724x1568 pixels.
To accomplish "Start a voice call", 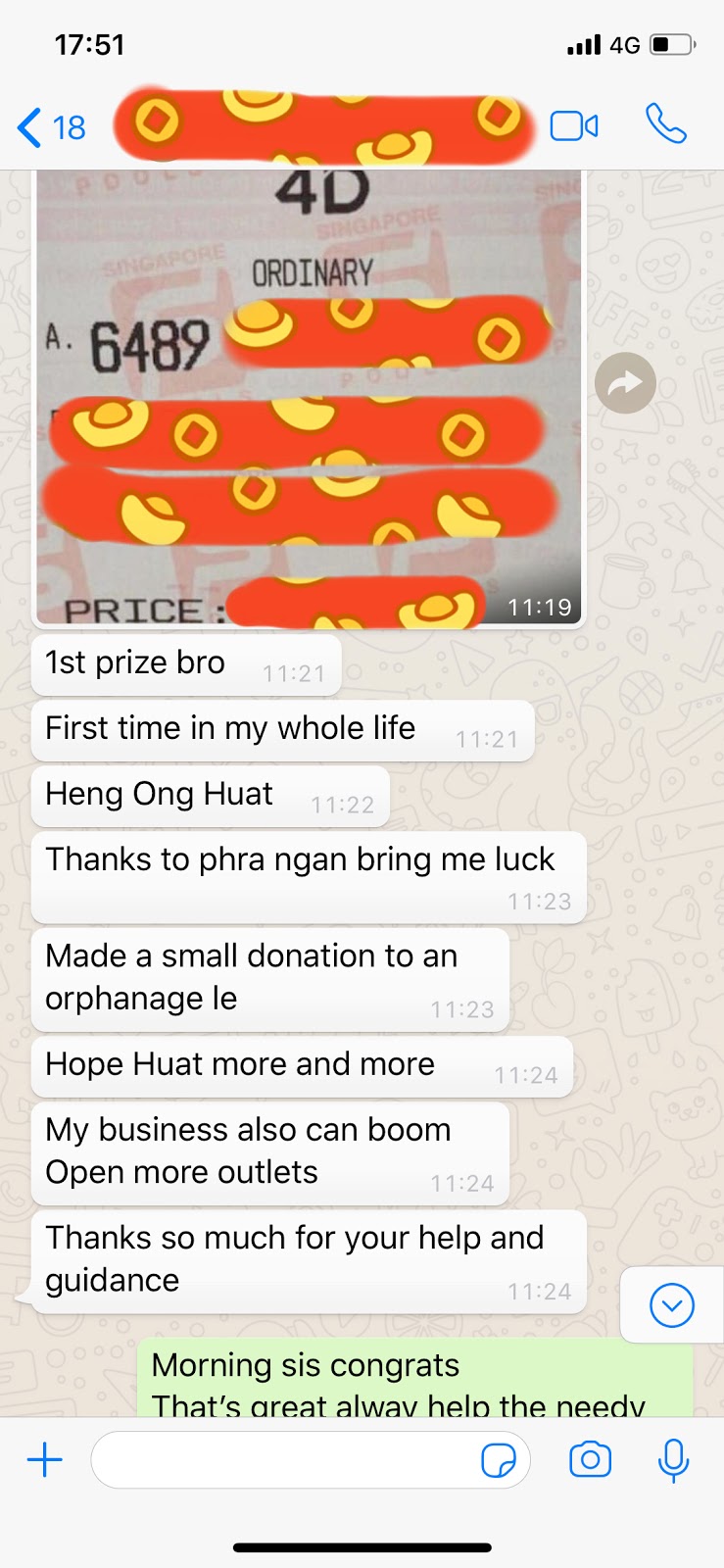I will (x=666, y=124).
